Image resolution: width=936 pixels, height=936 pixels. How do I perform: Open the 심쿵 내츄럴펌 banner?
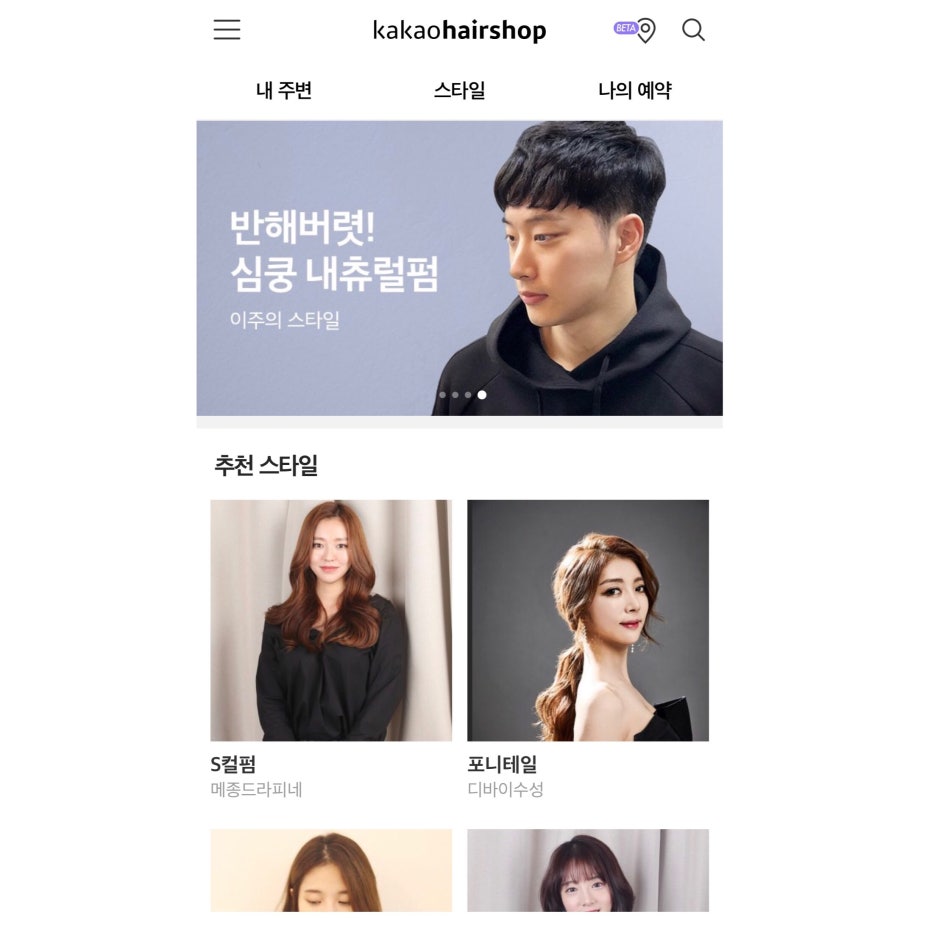[x=459, y=268]
